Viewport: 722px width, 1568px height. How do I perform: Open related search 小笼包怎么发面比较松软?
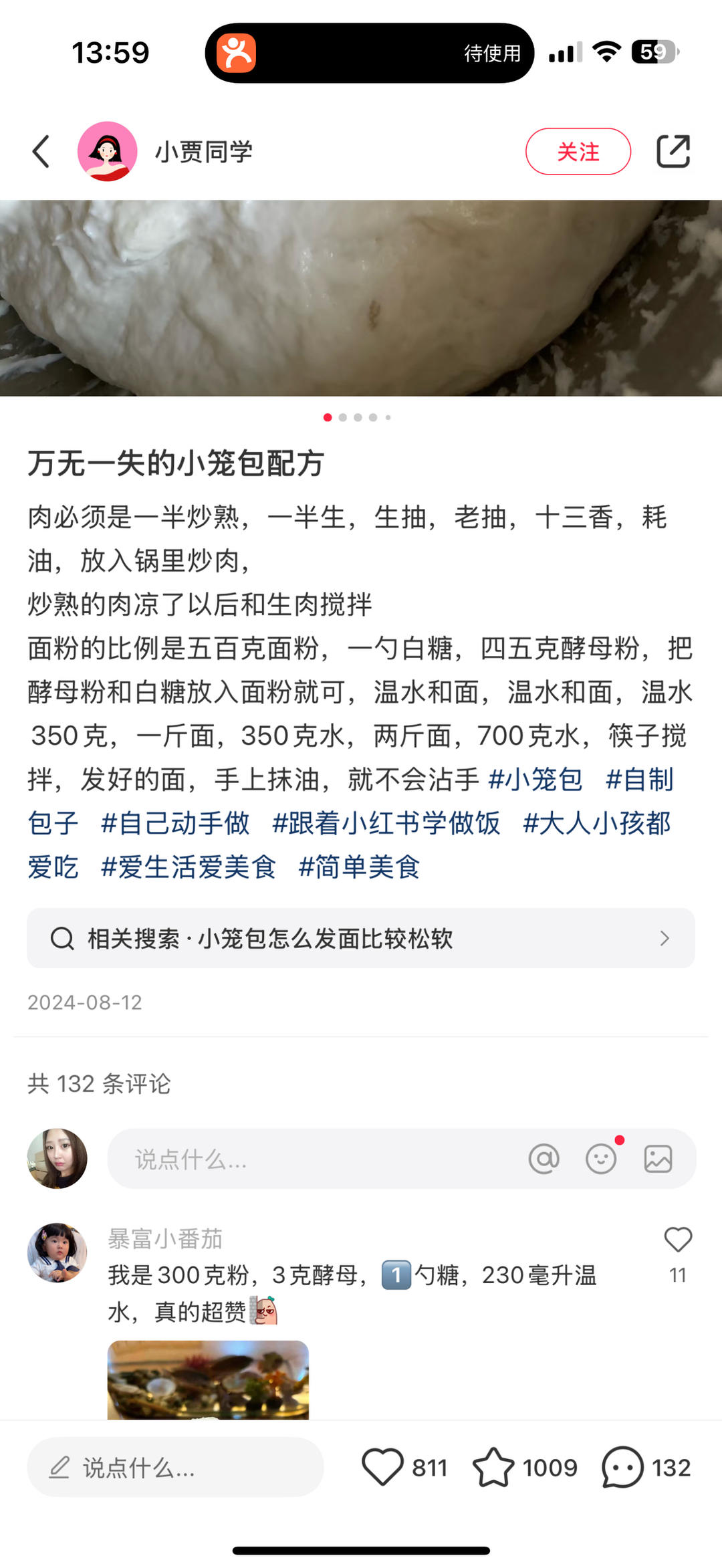[x=360, y=938]
